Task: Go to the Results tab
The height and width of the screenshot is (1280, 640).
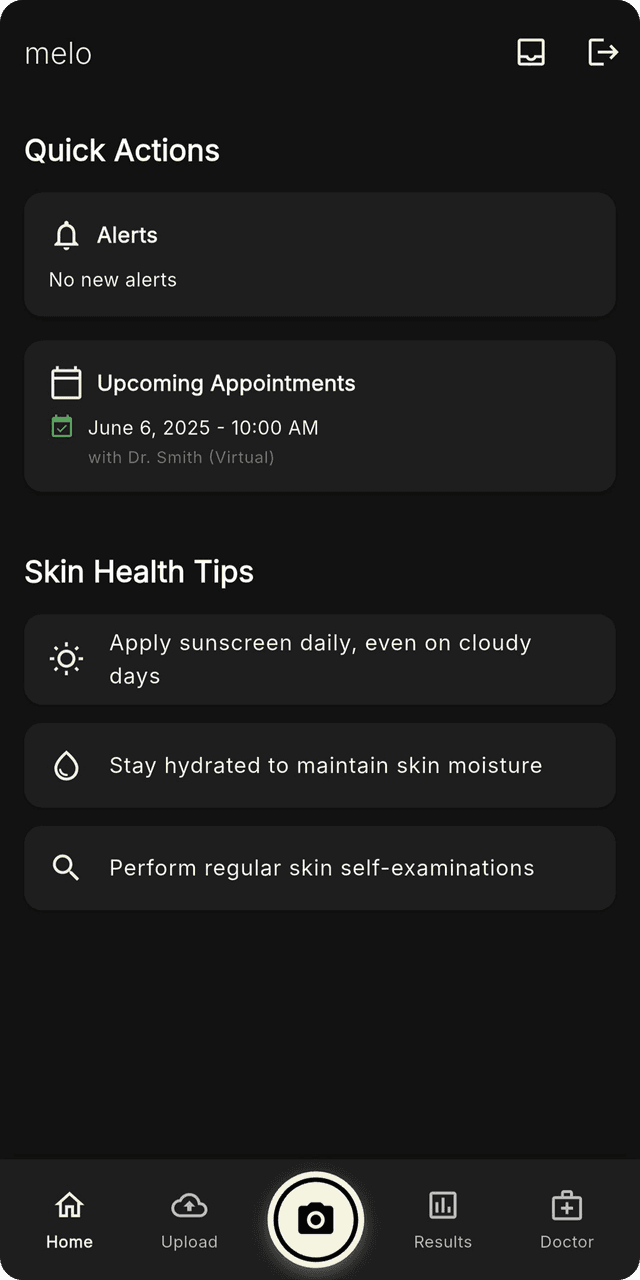Action: tap(443, 1220)
